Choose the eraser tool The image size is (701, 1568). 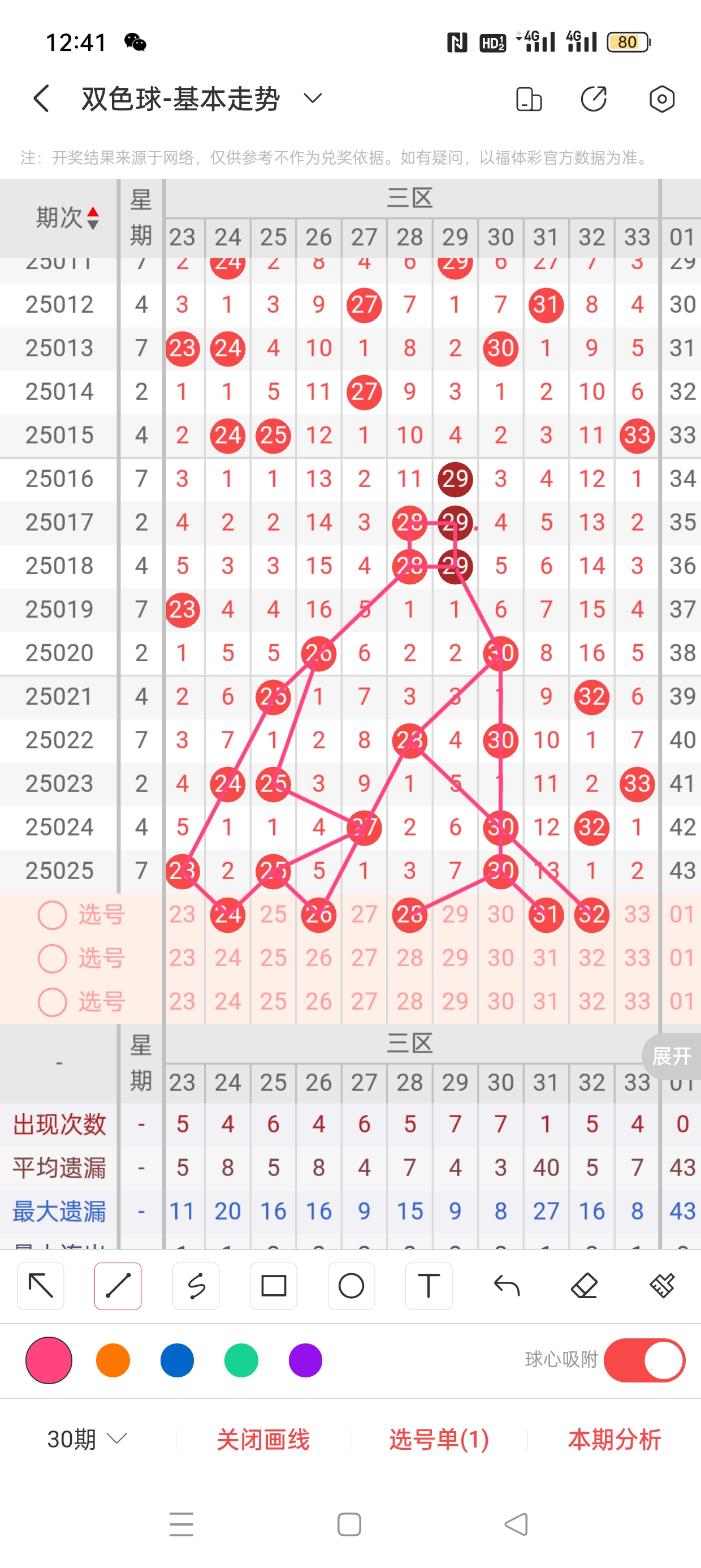(x=584, y=1286)
